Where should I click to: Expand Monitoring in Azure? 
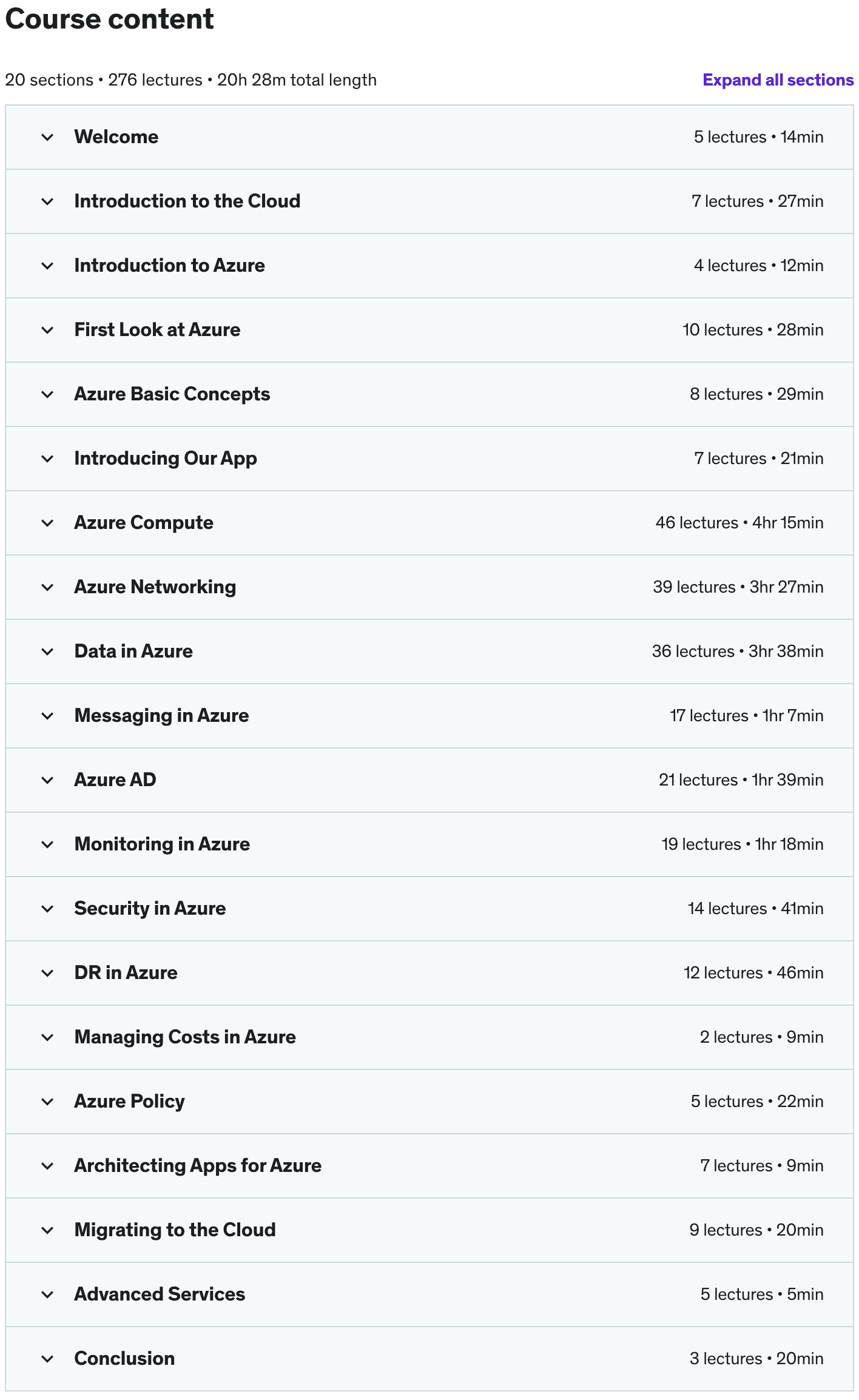(162, 844)
